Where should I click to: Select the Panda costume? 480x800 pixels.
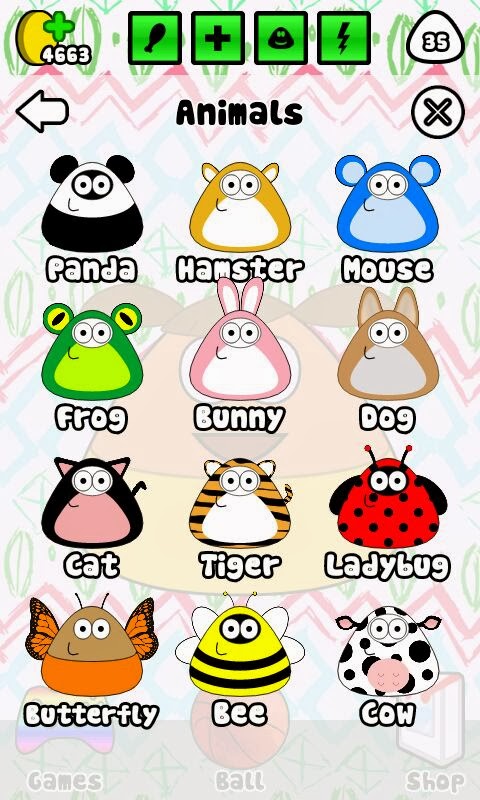[x=92, y=218]
